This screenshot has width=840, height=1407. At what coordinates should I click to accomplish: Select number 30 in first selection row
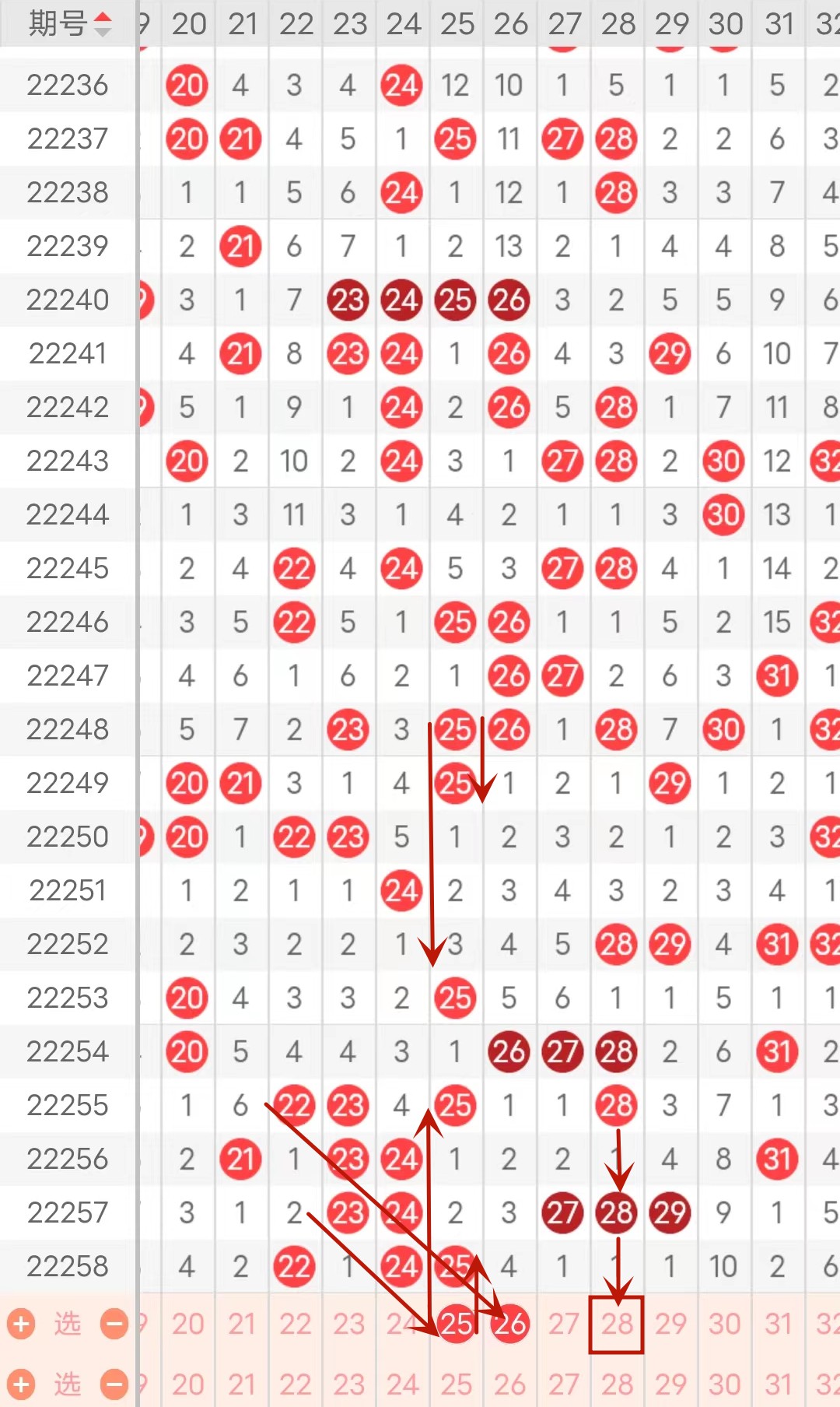click(x=724, y=1324)
